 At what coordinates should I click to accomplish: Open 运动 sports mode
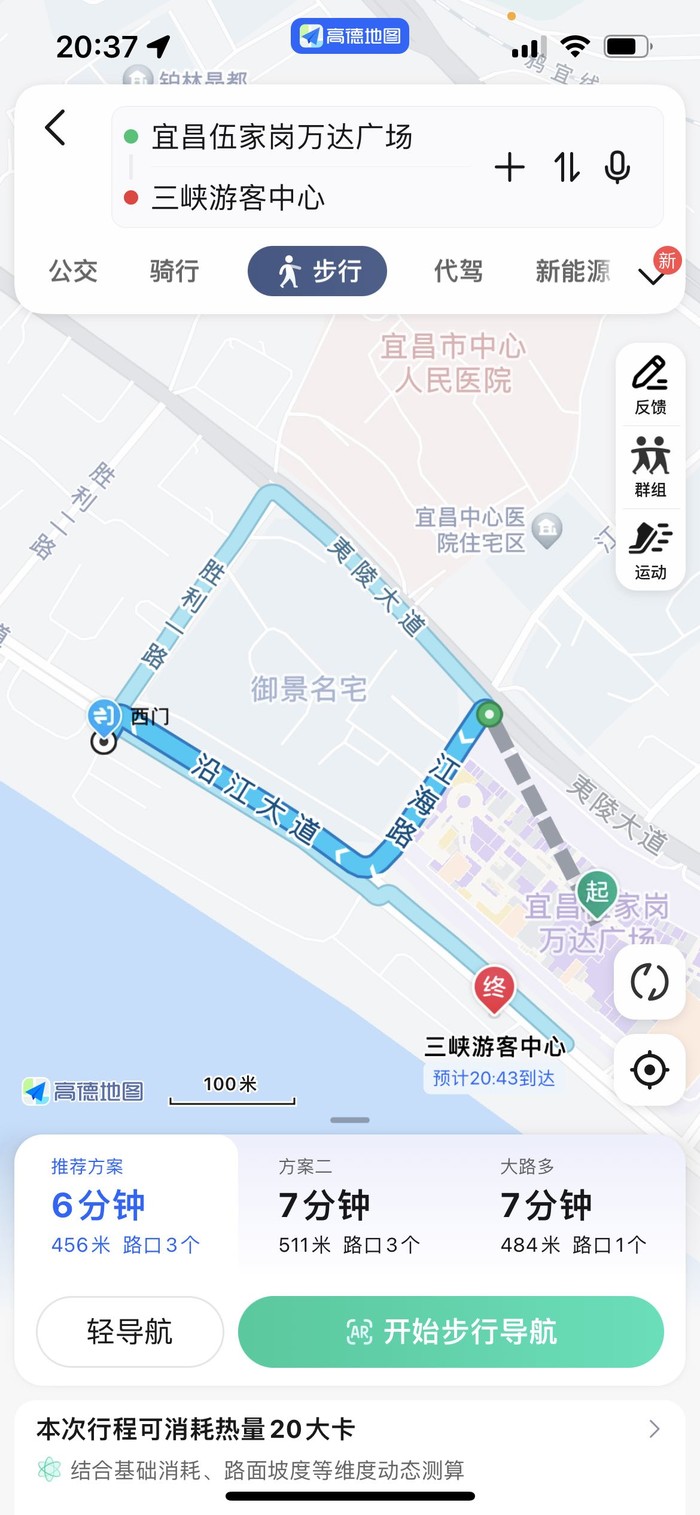point(650,550)
